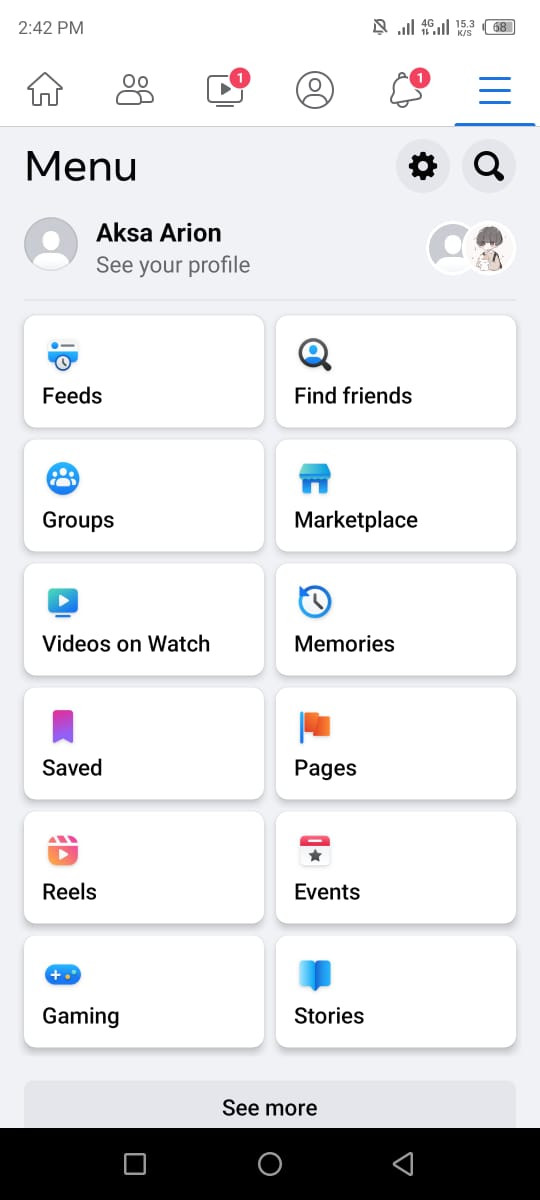Switch accounts via the profile pictures
This screenshot has width=540, height=1200.
(472, 248)
